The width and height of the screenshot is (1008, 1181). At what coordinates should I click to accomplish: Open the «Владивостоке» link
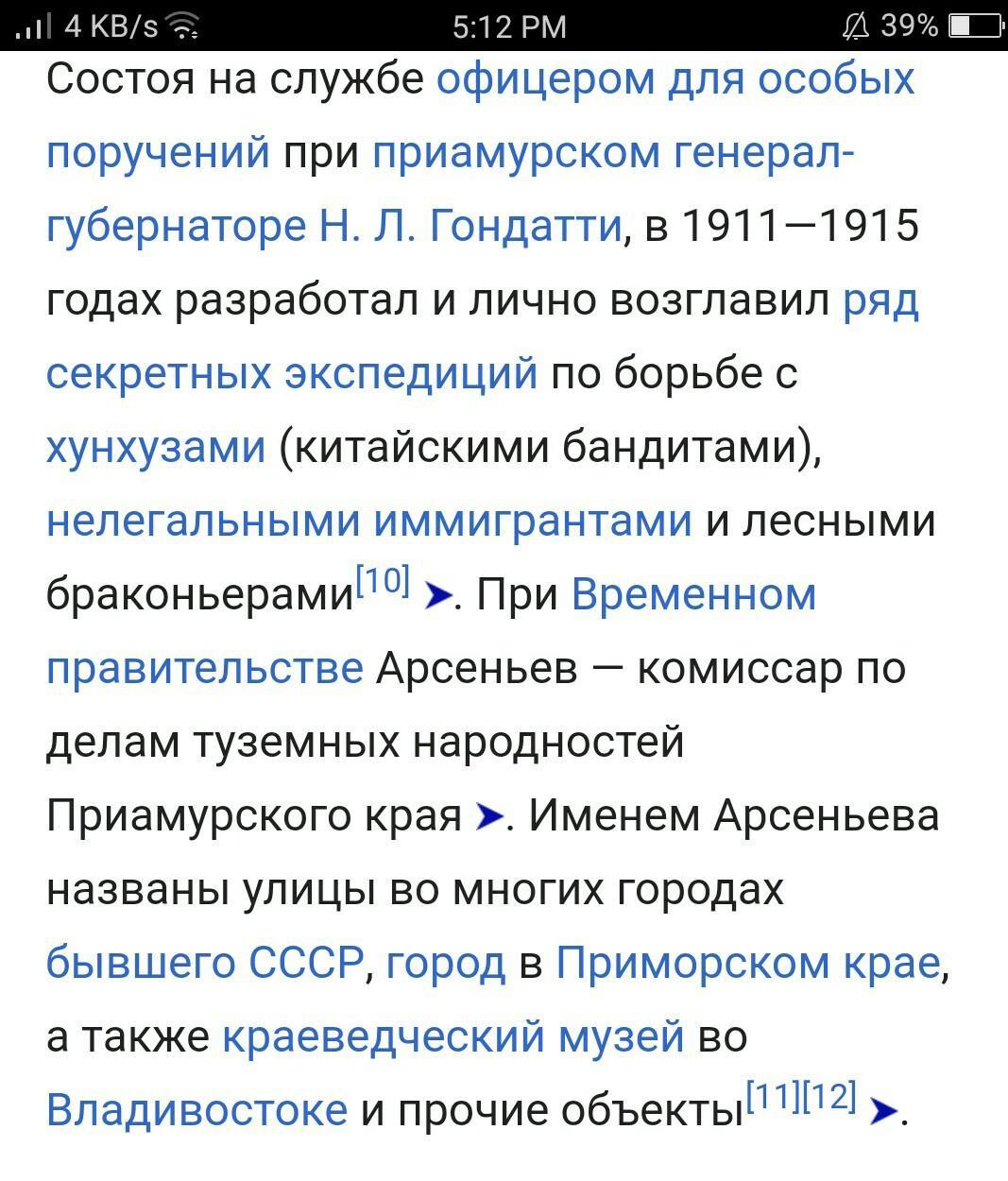pyautogui.click(x=196, y=1110)
